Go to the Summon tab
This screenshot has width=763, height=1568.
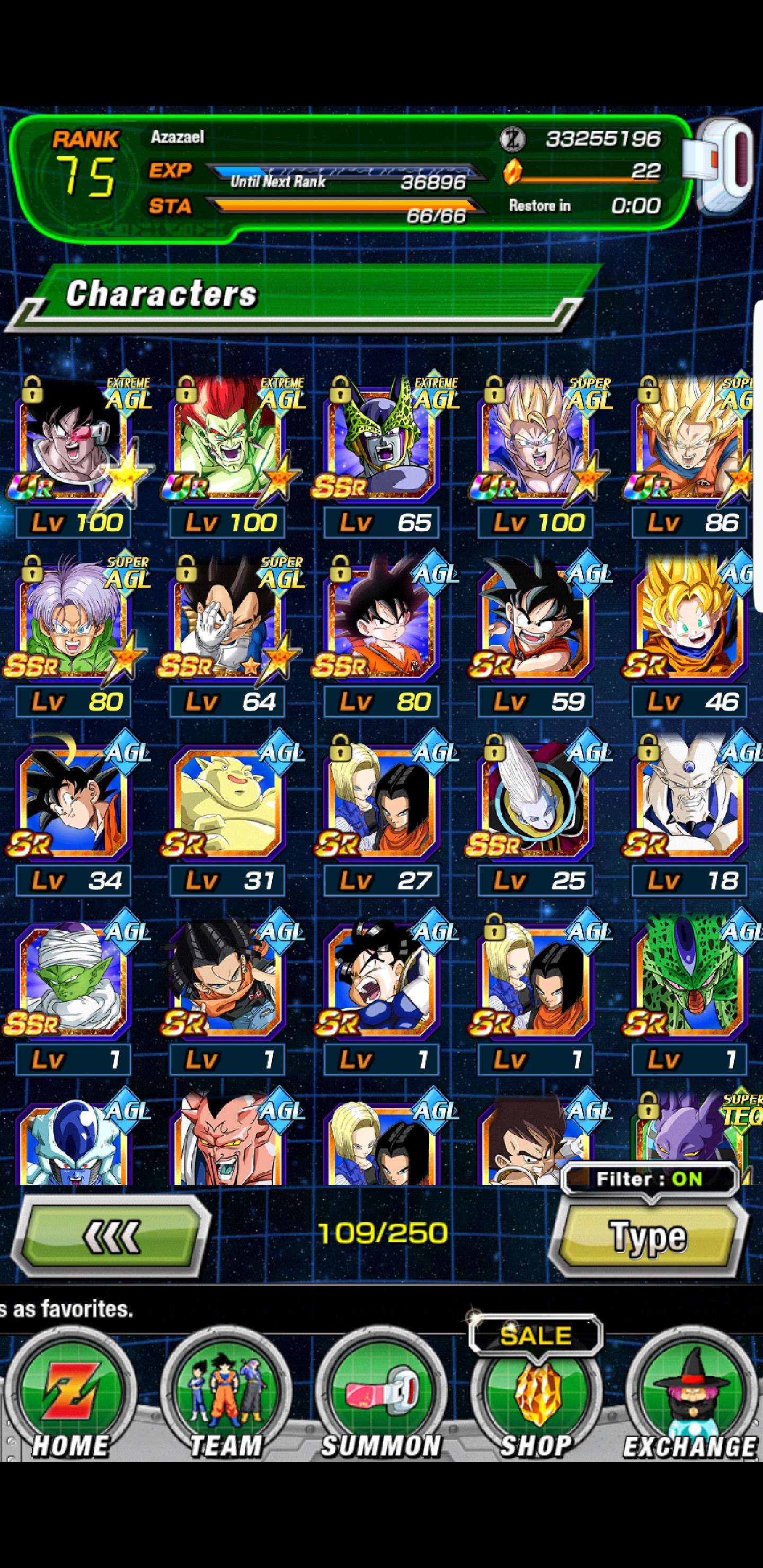[381, 1398]
